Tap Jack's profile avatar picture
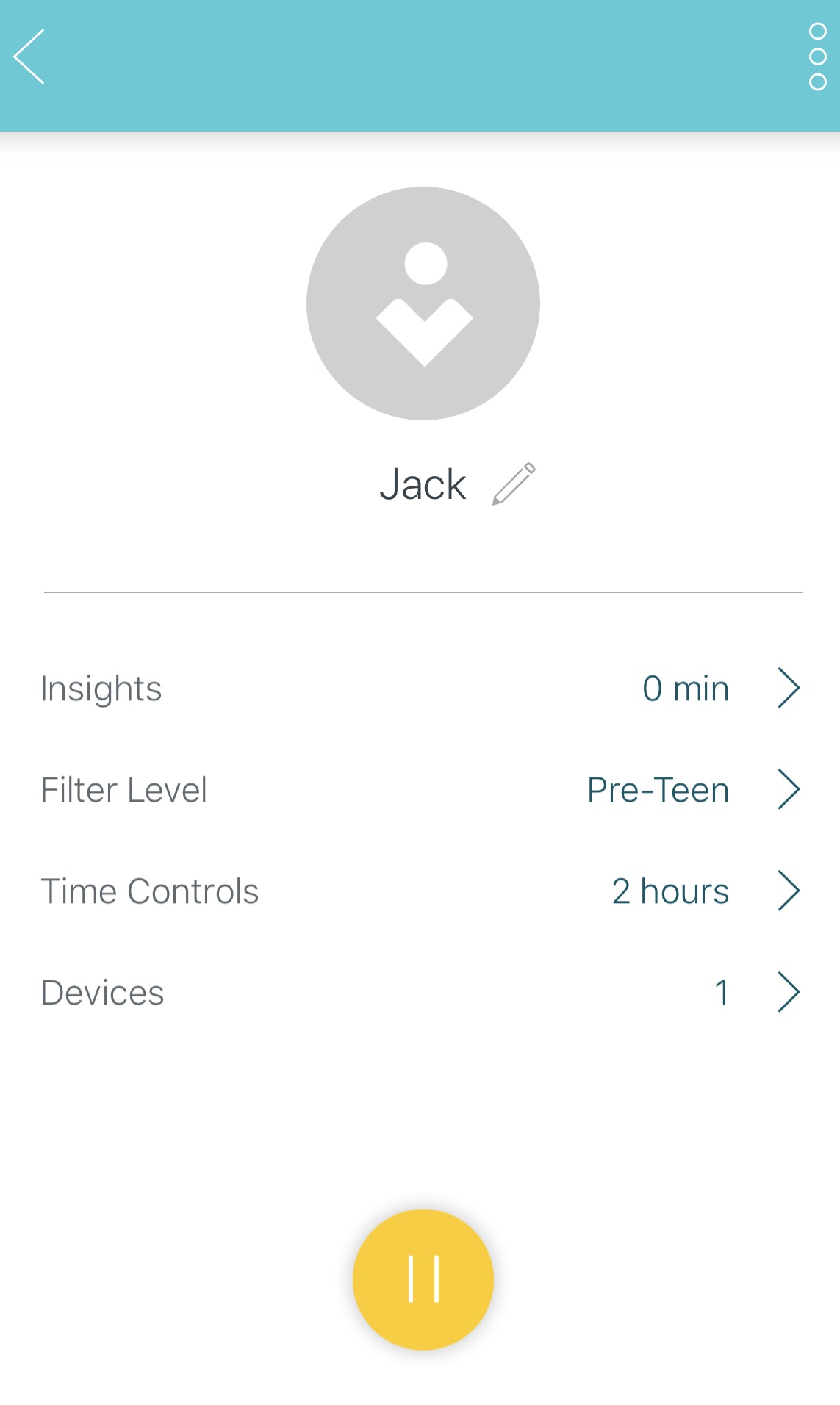Screen dimensions: 840x1405 click(x=423, y=303)
